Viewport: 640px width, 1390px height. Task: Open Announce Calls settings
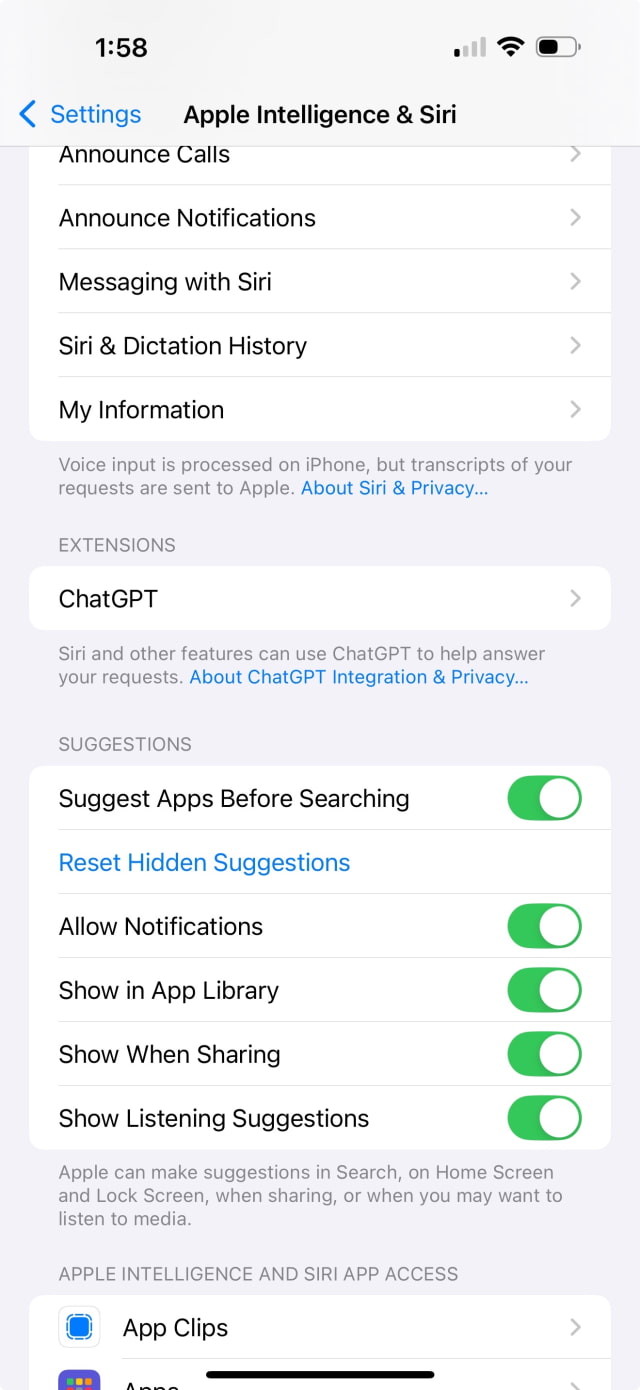(319, 158)
